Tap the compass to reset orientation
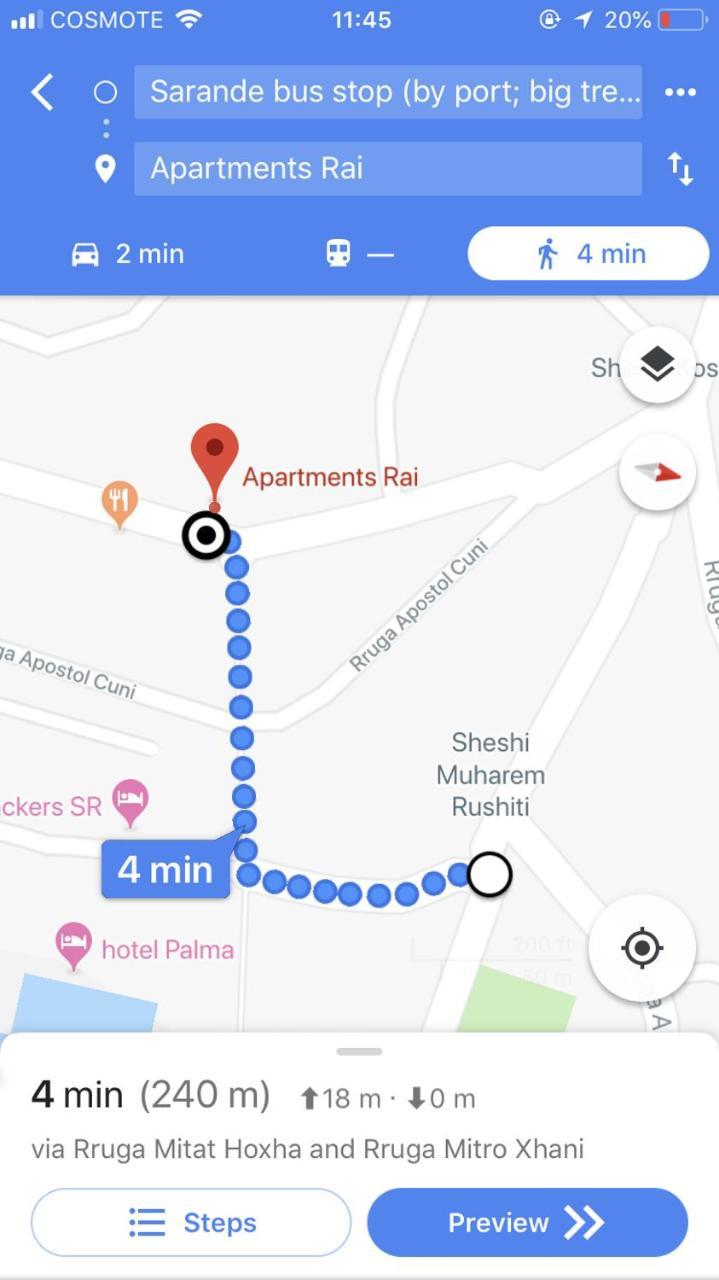719x1280 pixels. [657, 472]
